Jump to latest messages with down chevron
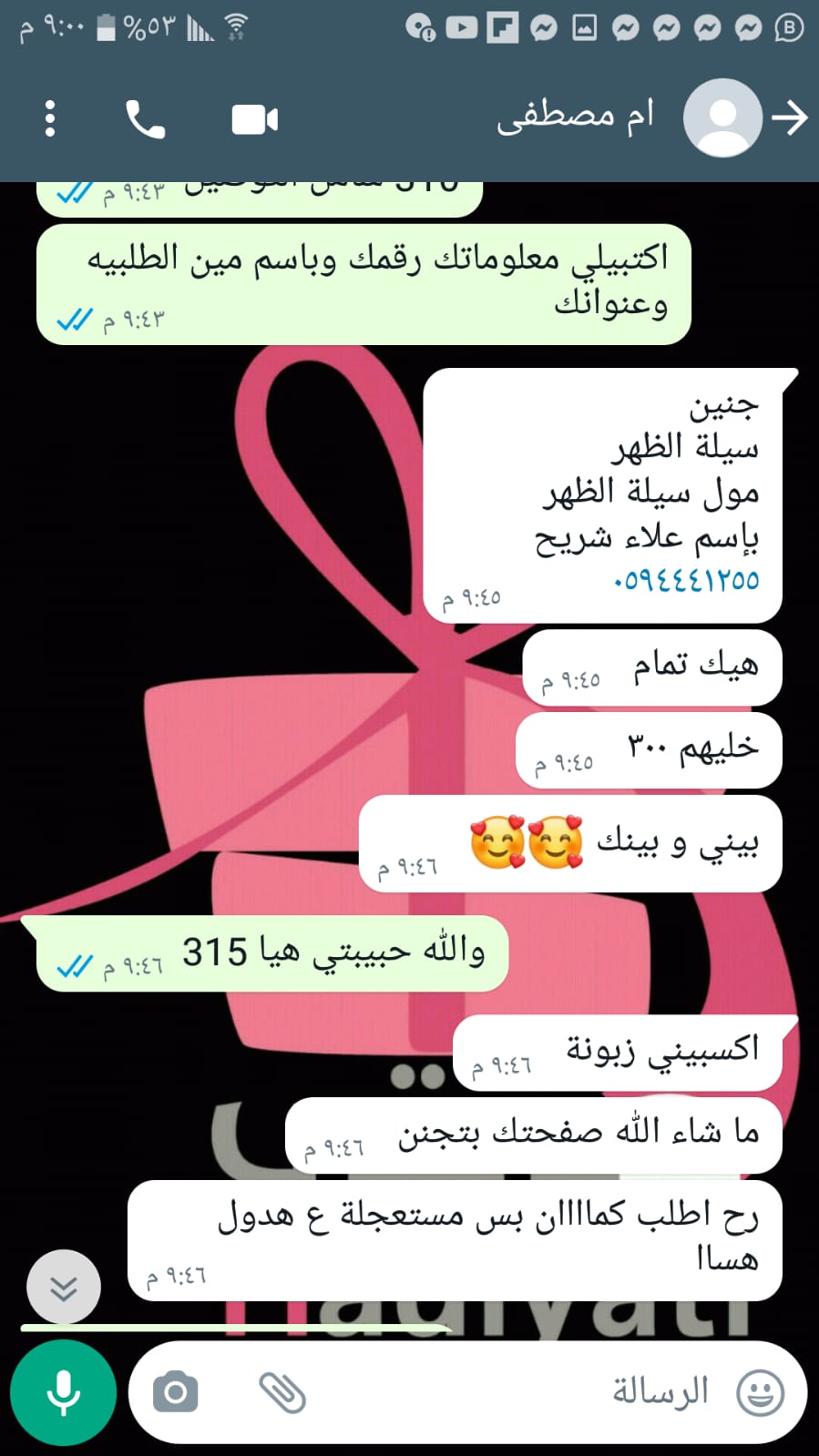 pyautogui.click(x=63, y=1288)
